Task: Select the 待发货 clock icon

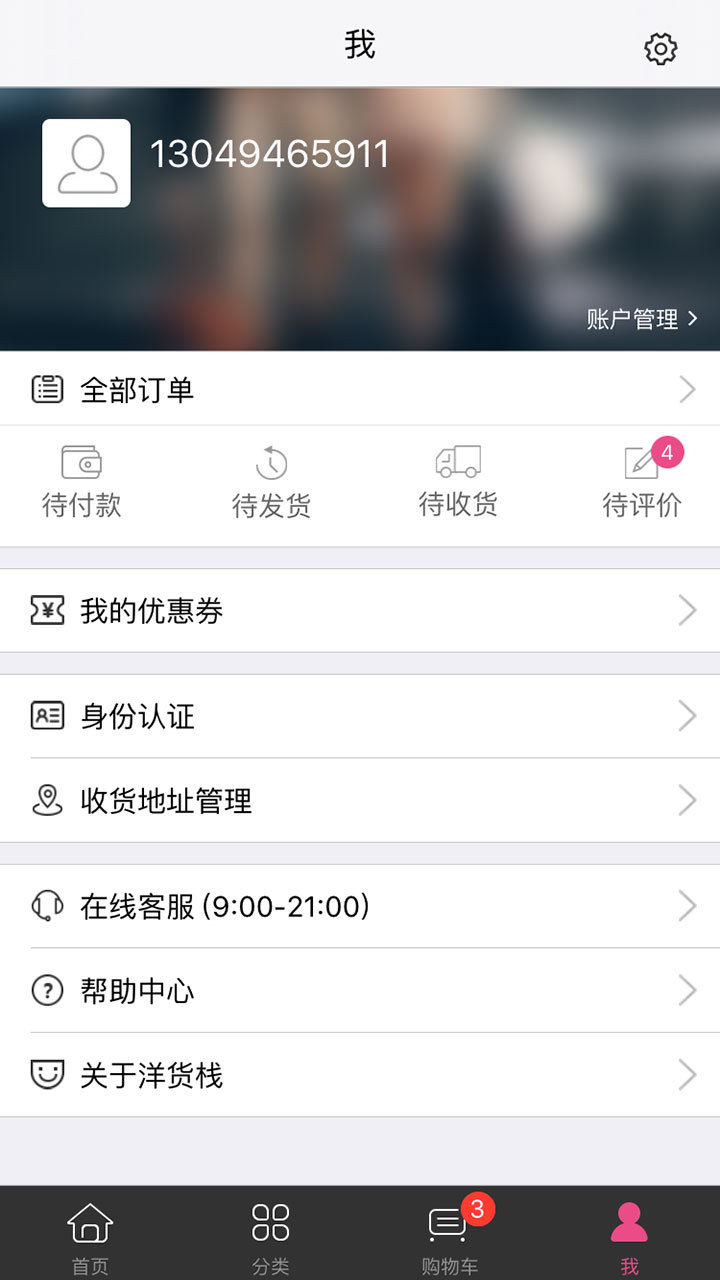Action: click(269, 463)
